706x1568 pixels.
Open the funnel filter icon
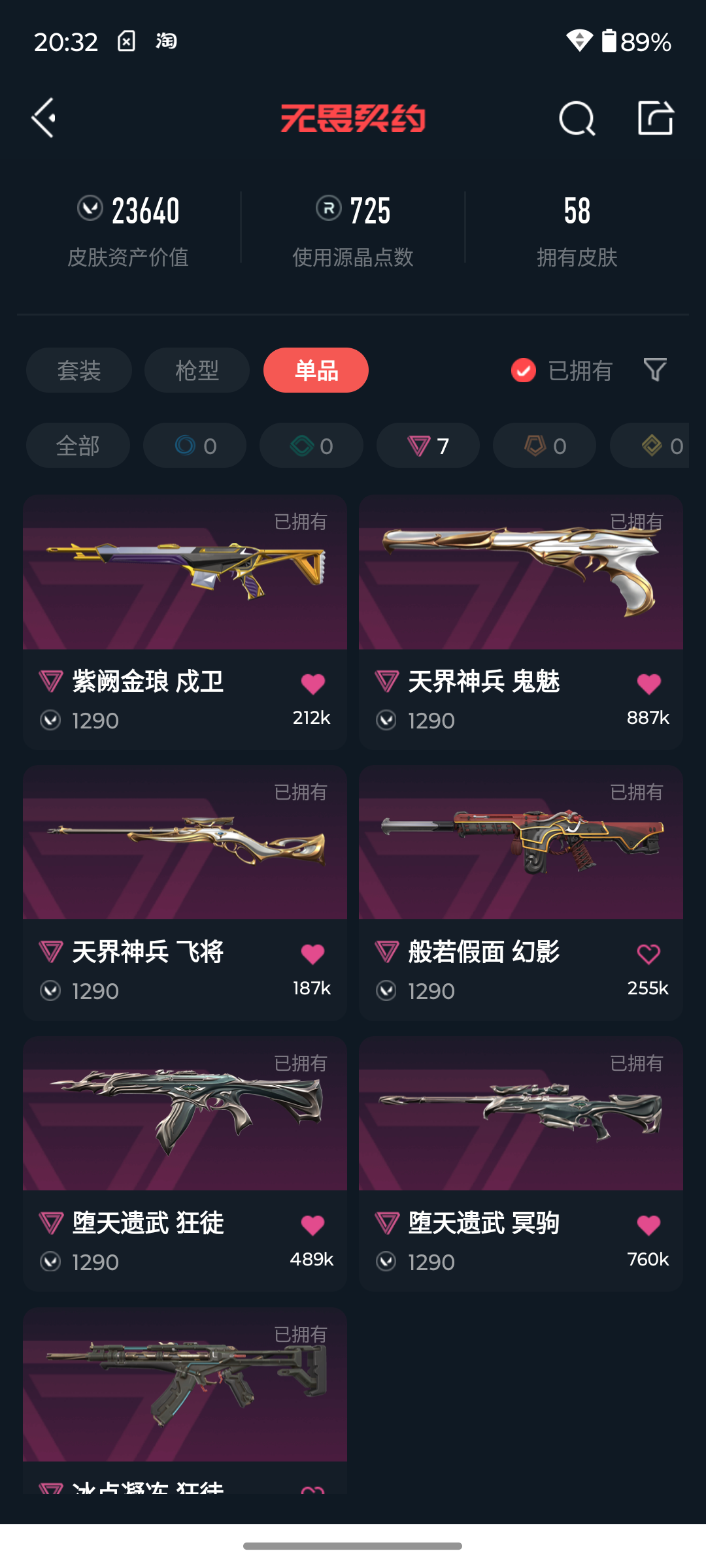[655, 370]
